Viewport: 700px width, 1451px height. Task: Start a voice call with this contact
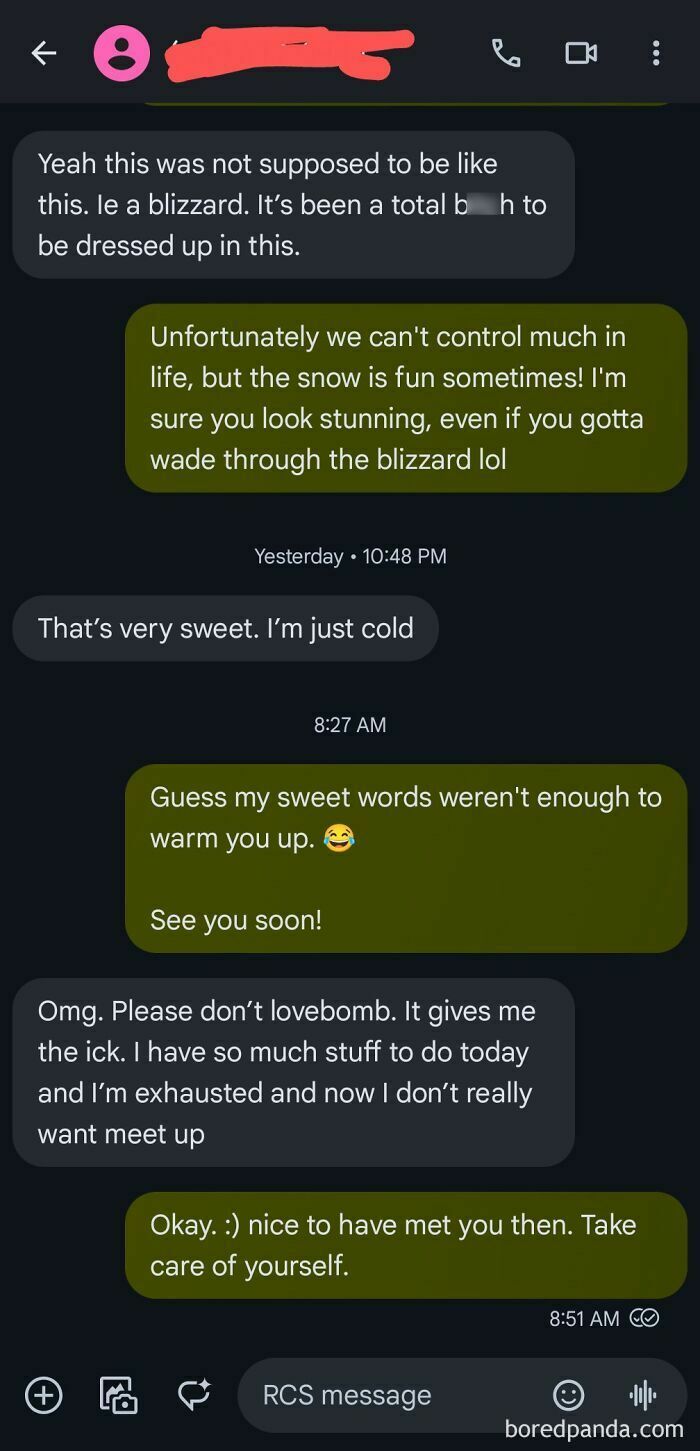pos(506,53)
